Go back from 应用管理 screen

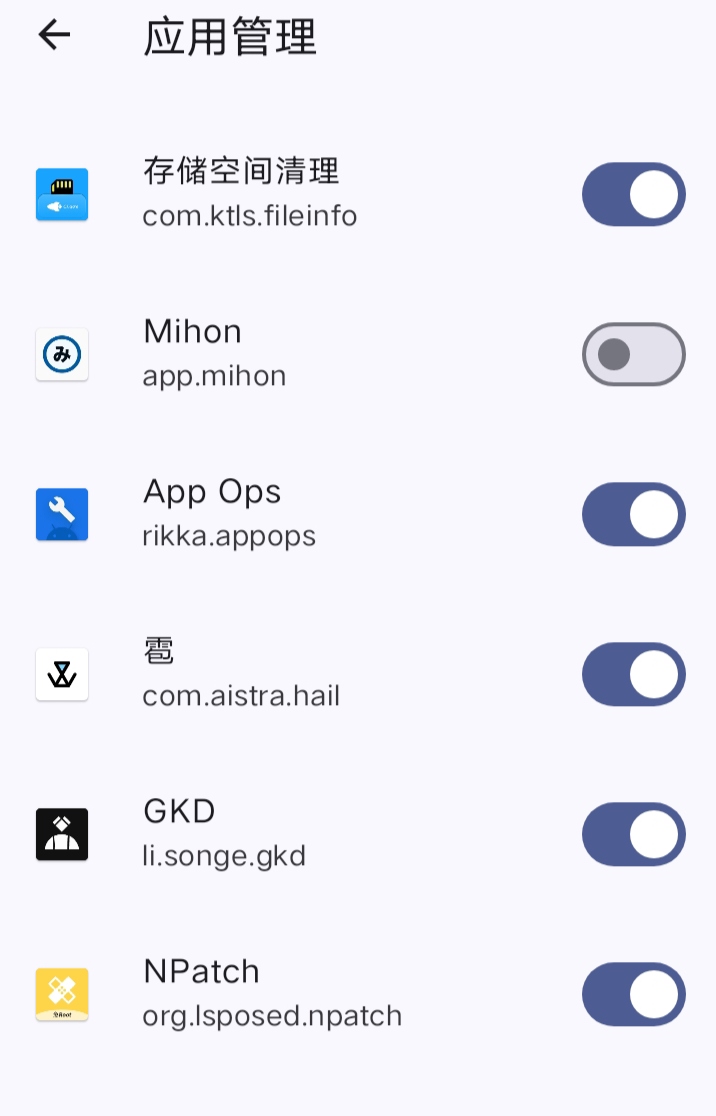click(x=54, y=36)
